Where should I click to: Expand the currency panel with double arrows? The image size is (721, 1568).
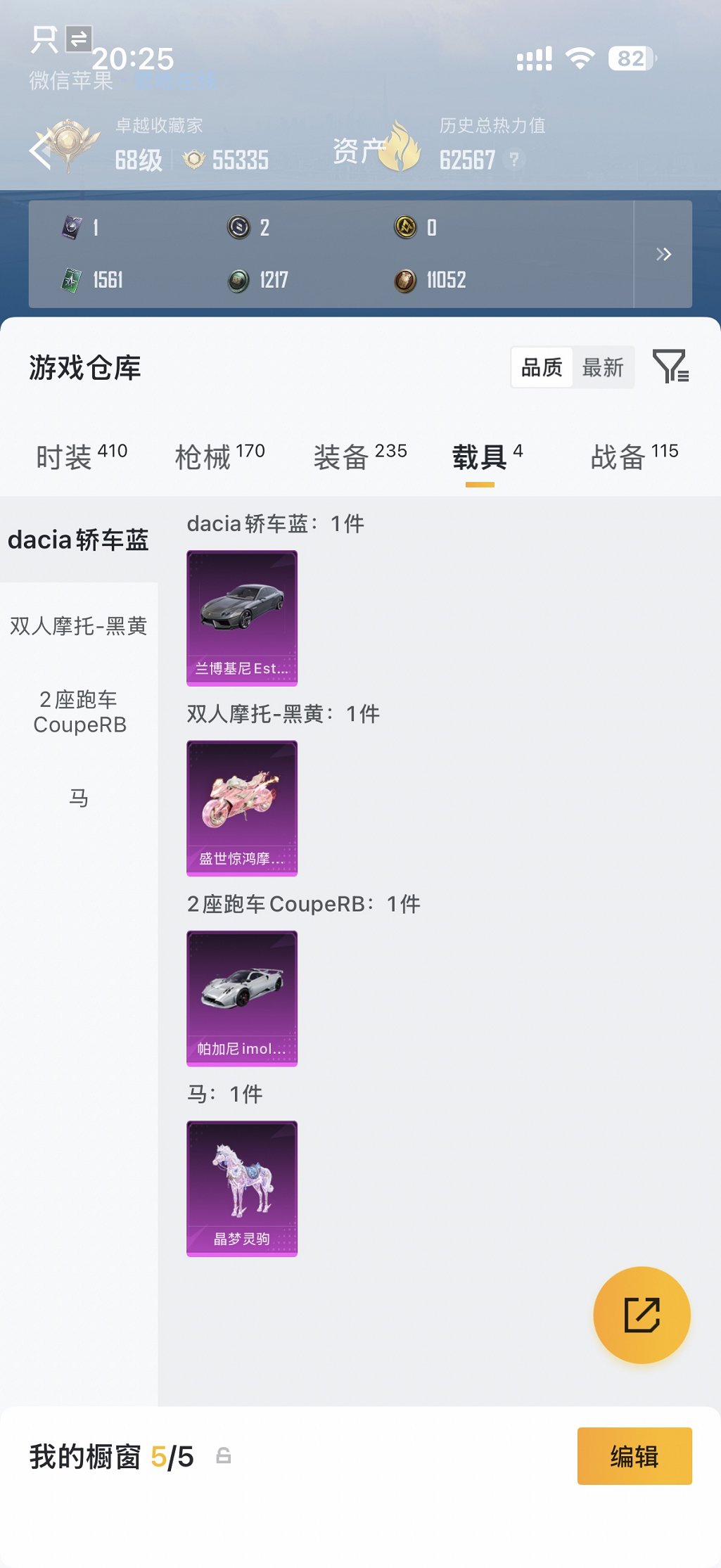663,254
